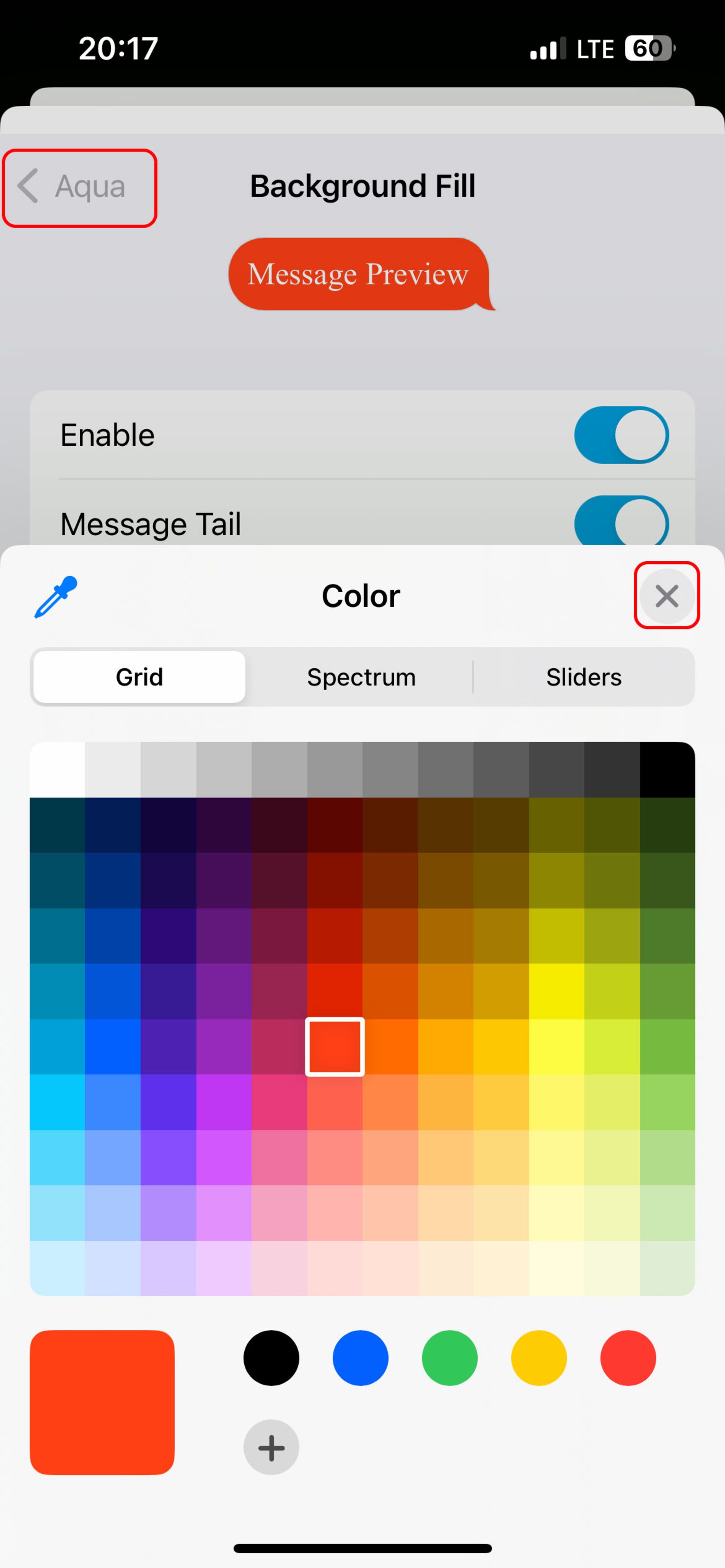Image resolution: width=725 pixels, height=1568 pixels.
Task: Pick the green saved color
Action: coord(450,1358)
